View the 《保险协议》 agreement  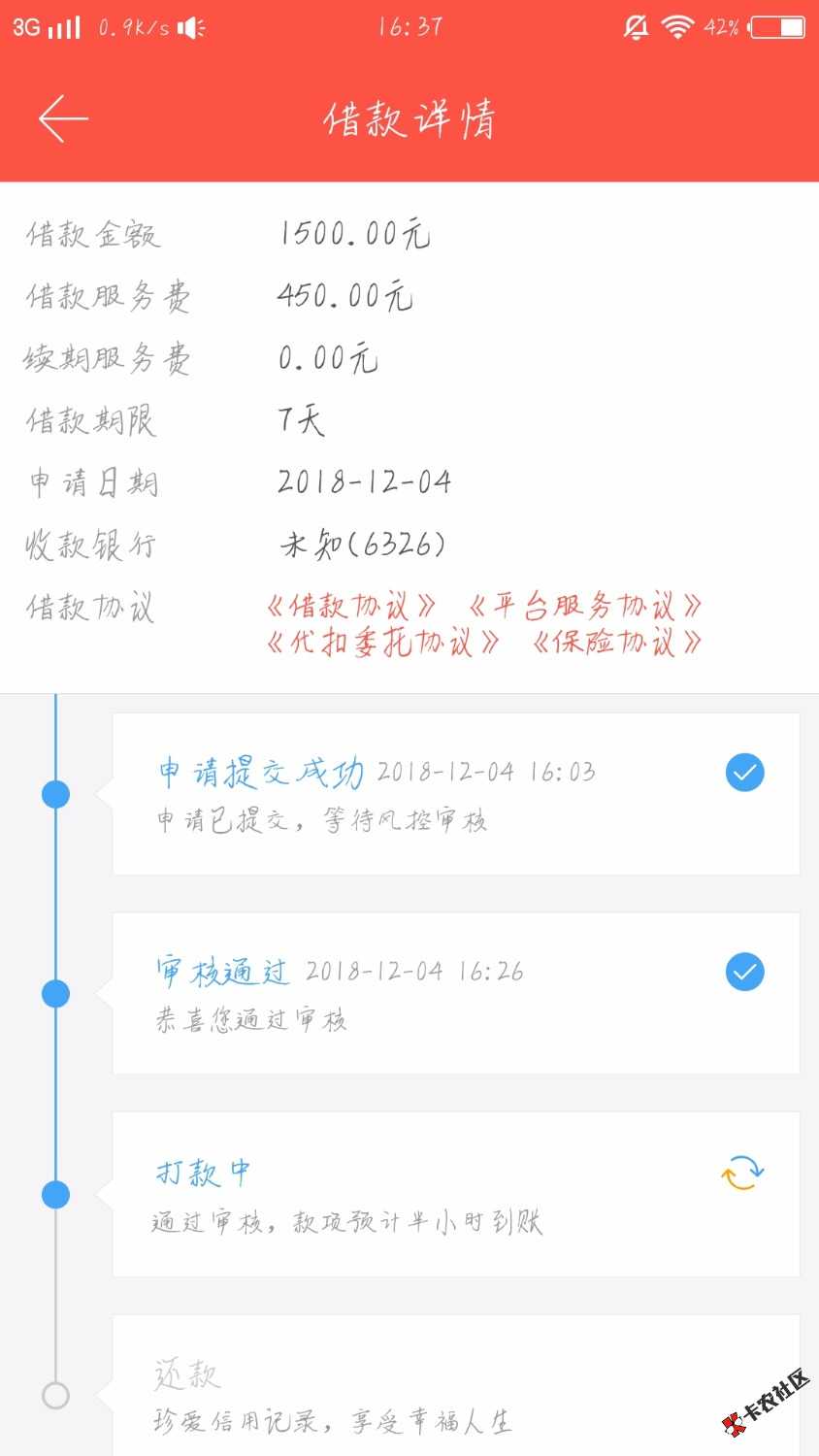tap(615, 643)
